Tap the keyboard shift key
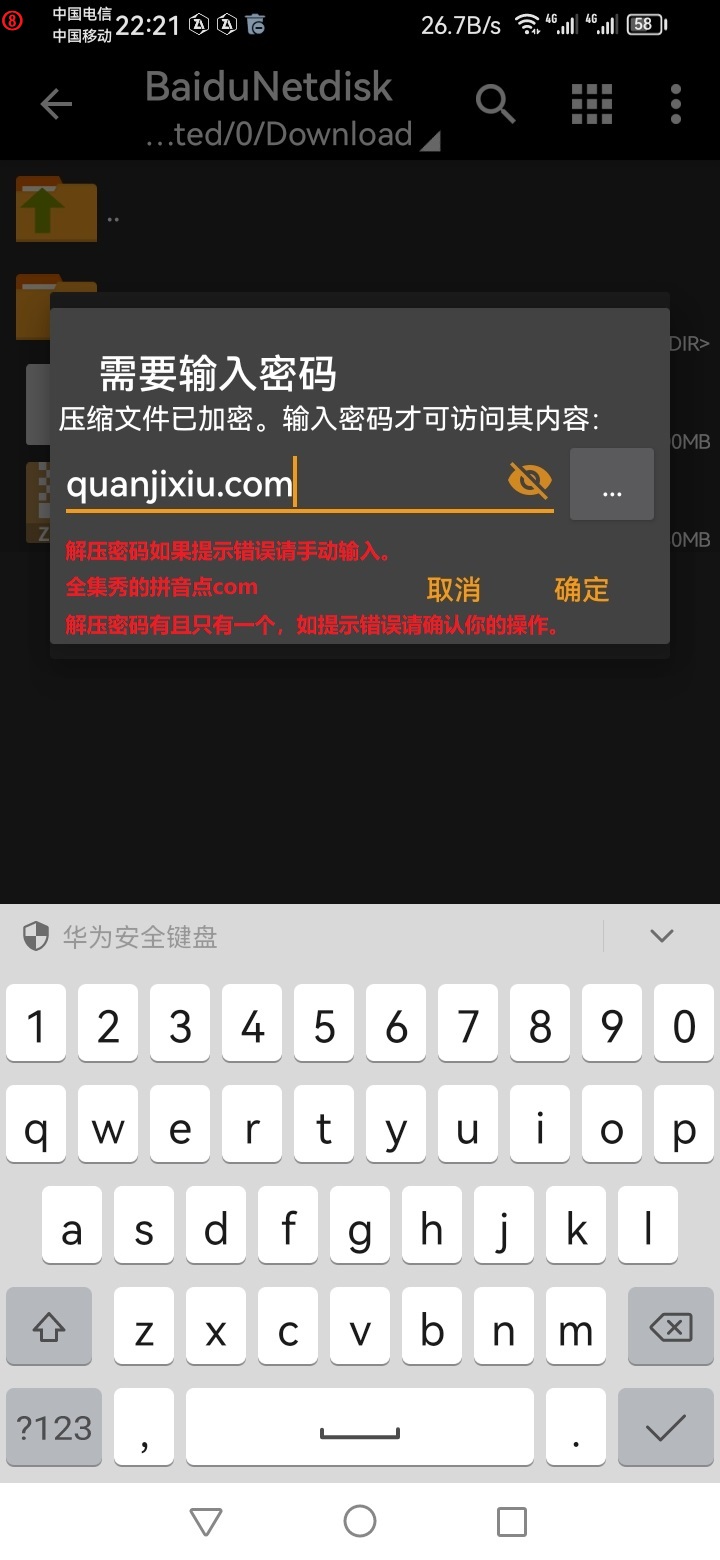Image resolution: width=720 pixels, height=1560 pixels. click(49, 1328)
